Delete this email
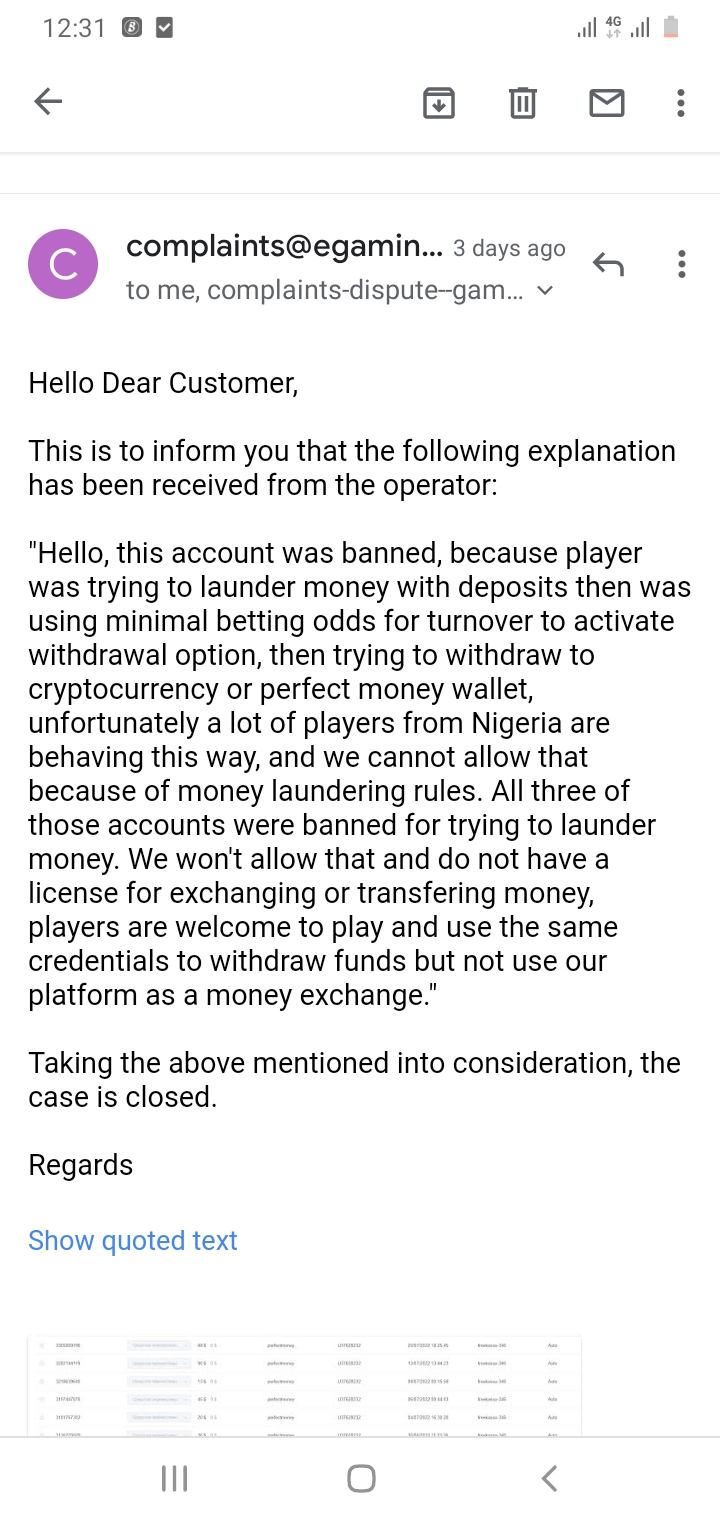The image size is (720, 1520). point(523,102)
